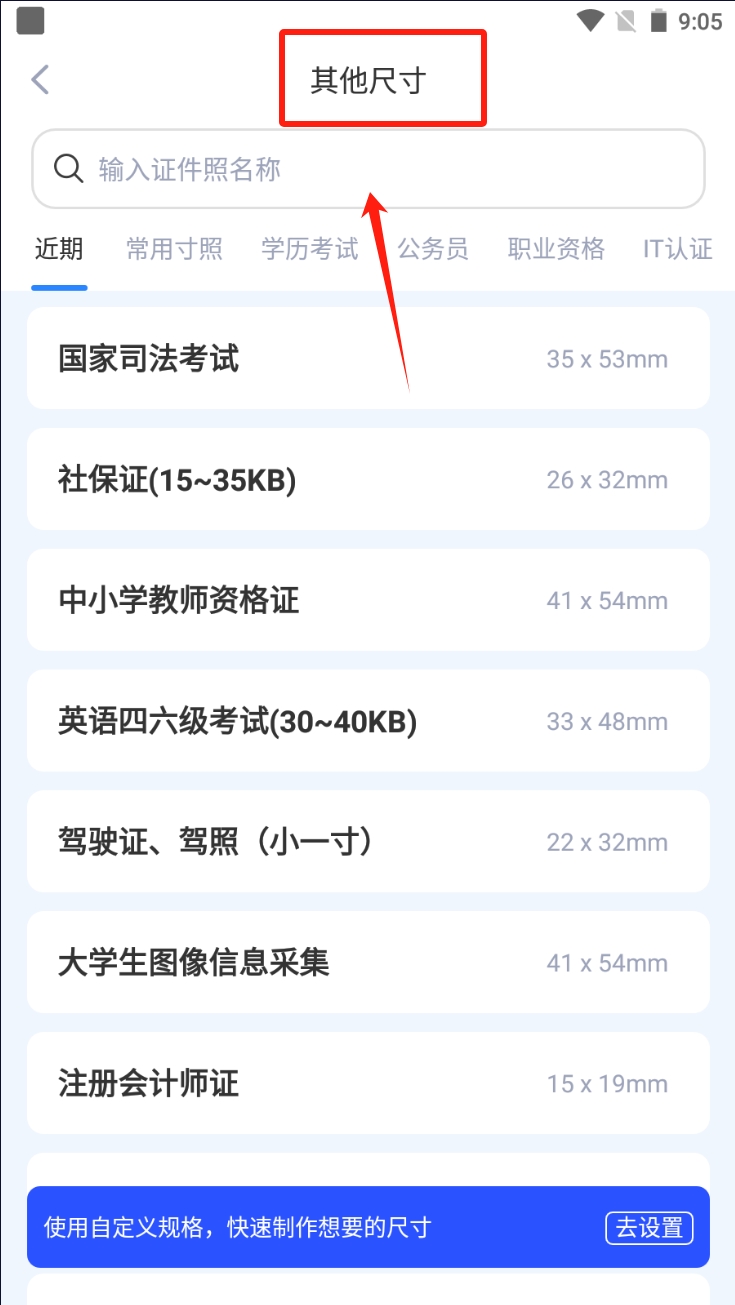Go back using the top-left arrow
The height and width of the screenshot is (1305, 735).
click(40, 80)
